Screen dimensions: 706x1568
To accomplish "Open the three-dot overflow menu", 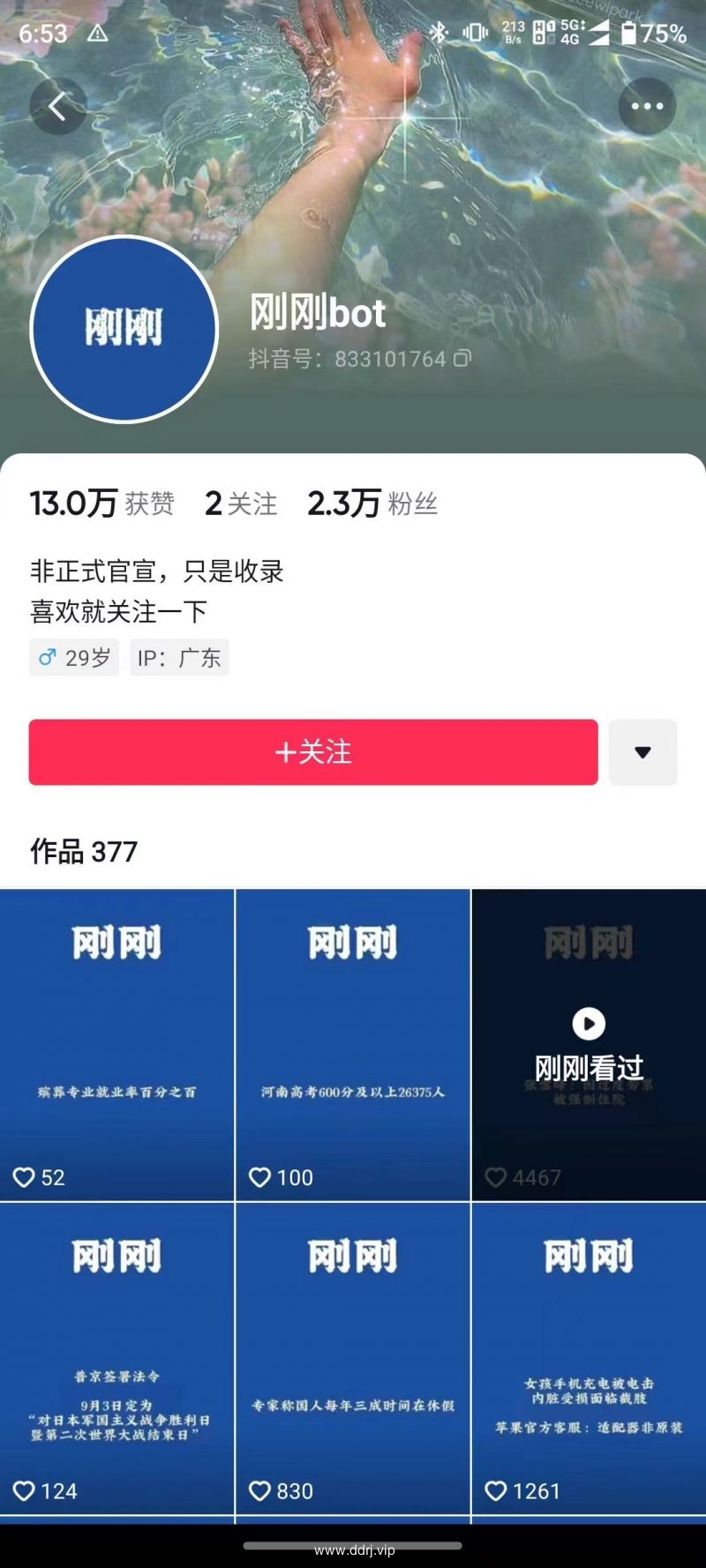I will click(x=647, y=107).
